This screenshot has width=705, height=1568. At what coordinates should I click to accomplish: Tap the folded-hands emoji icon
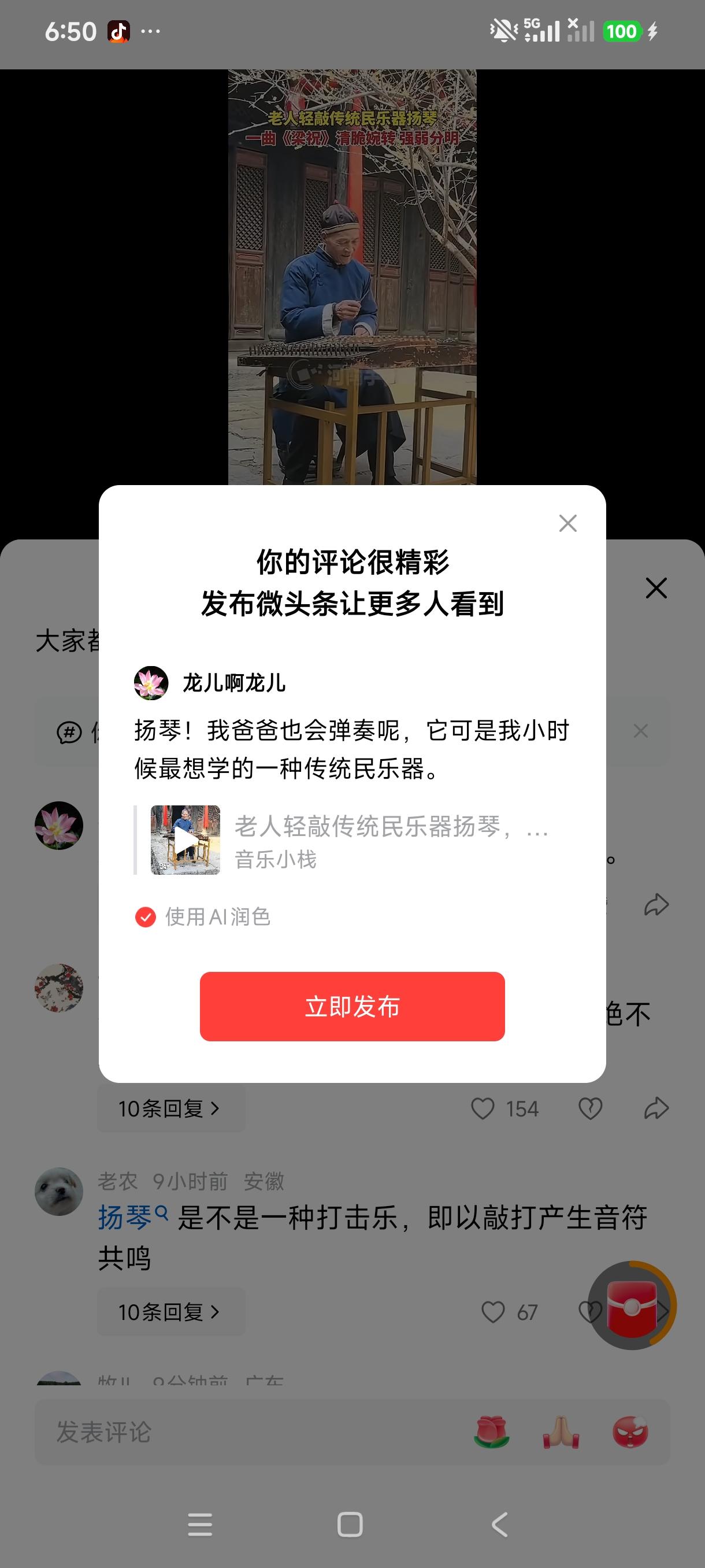point(562,1433)
